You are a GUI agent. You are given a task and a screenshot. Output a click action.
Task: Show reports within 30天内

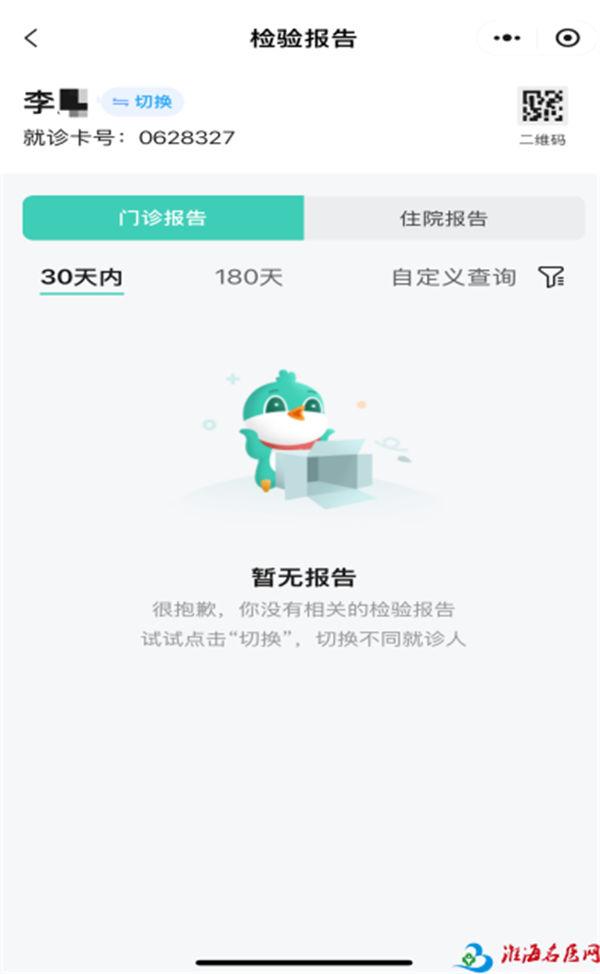coord(82,277)
